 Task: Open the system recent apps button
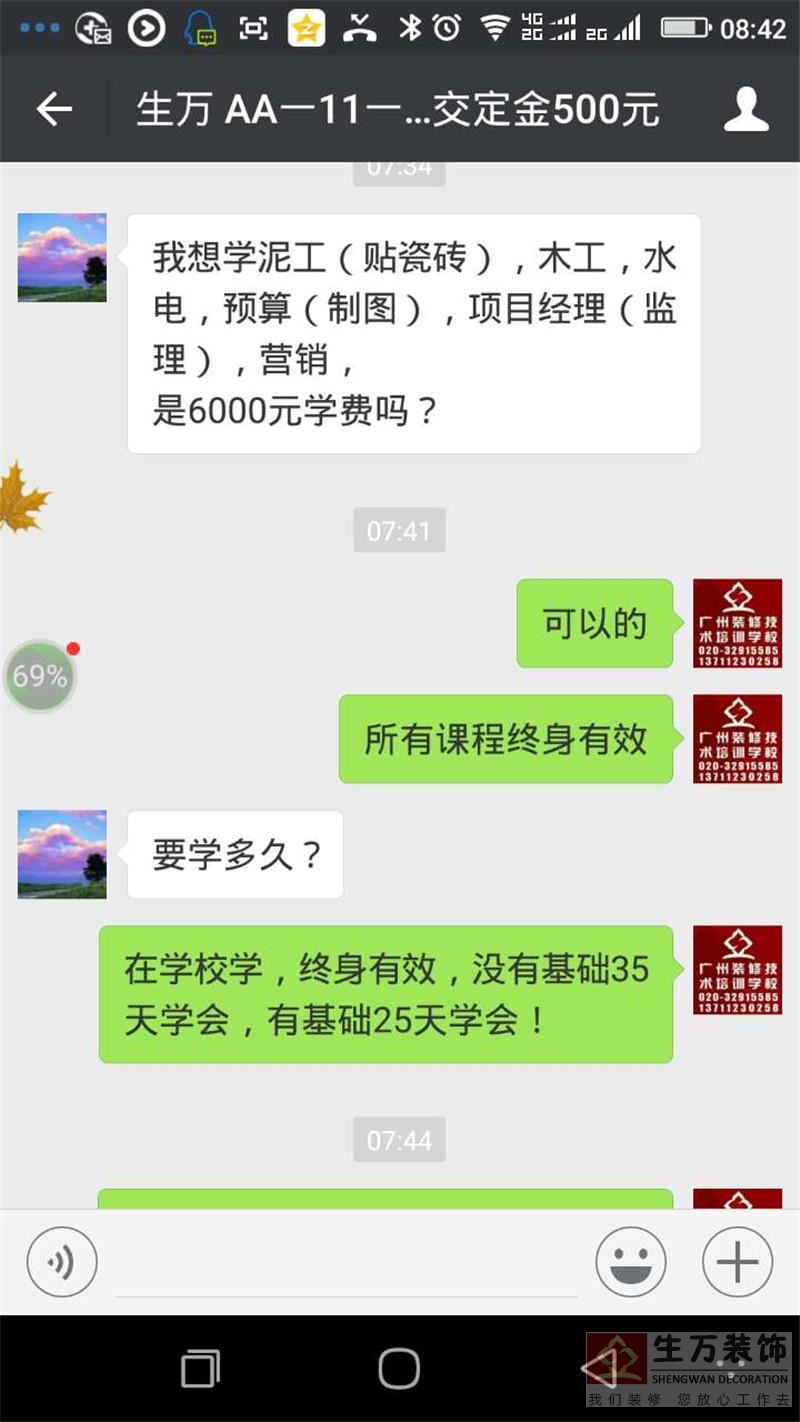pos(200,1368)
